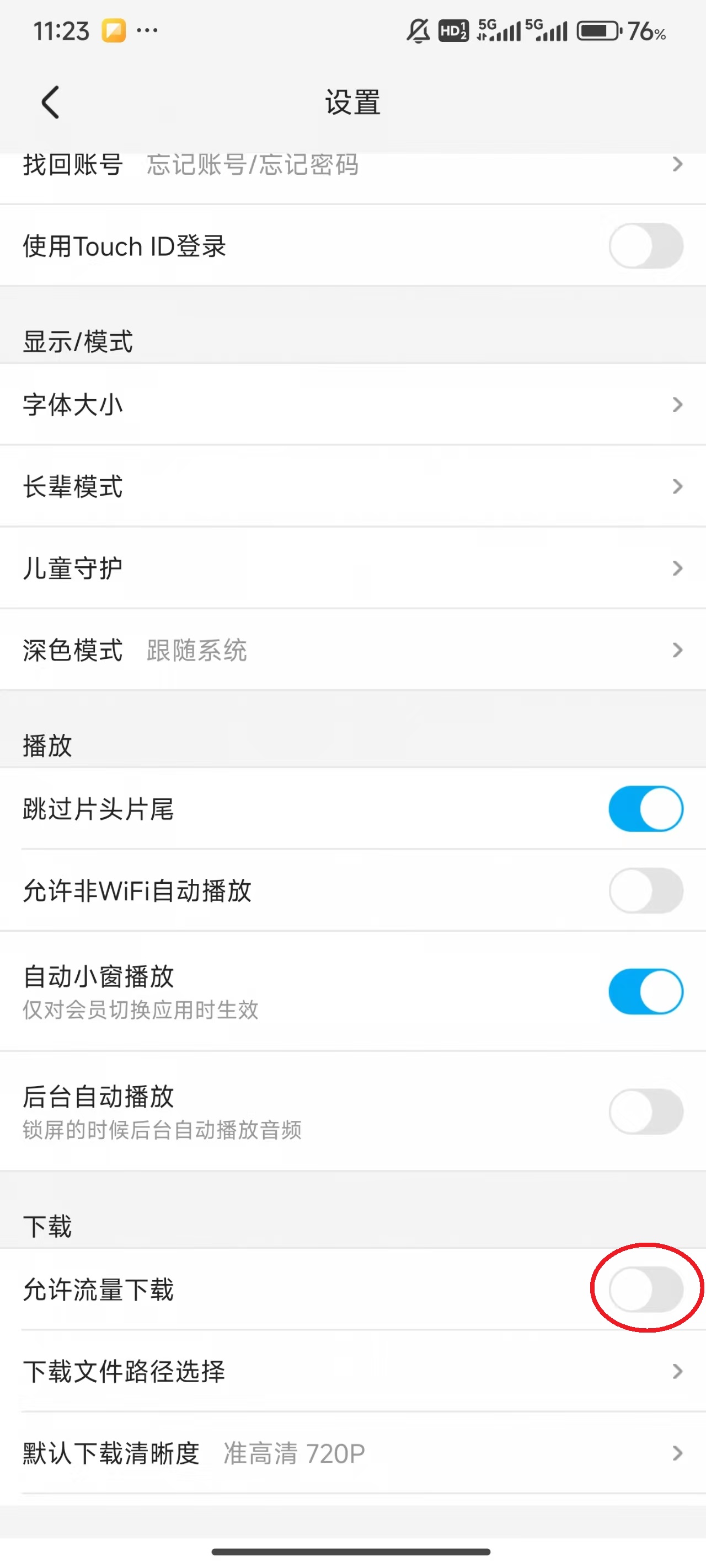Turn on 后台自动播放

click(645, 1111)
